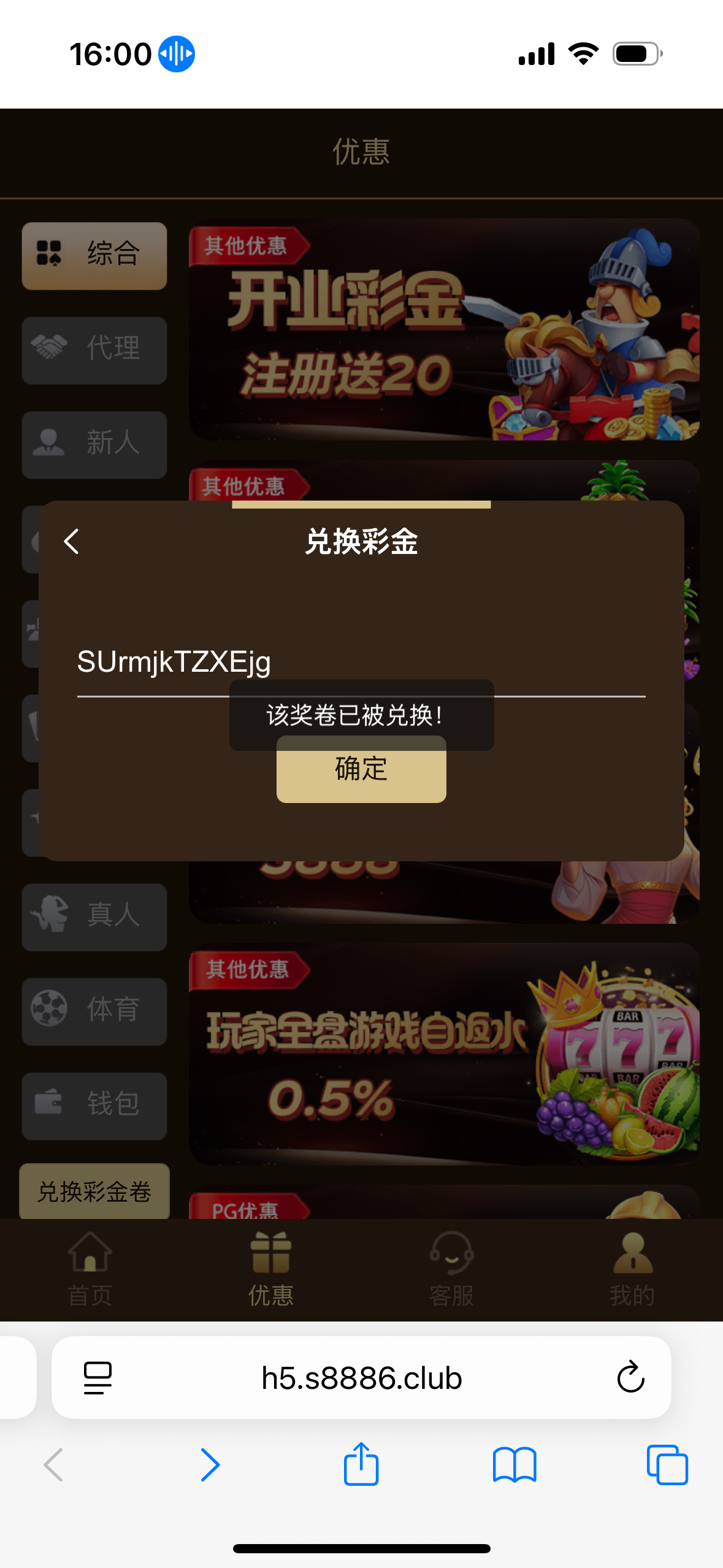Tap the back arrow in 兑换彩金 dialog
The width and height of the screenshot is (723, 1568).
click(x=72, y=542)
